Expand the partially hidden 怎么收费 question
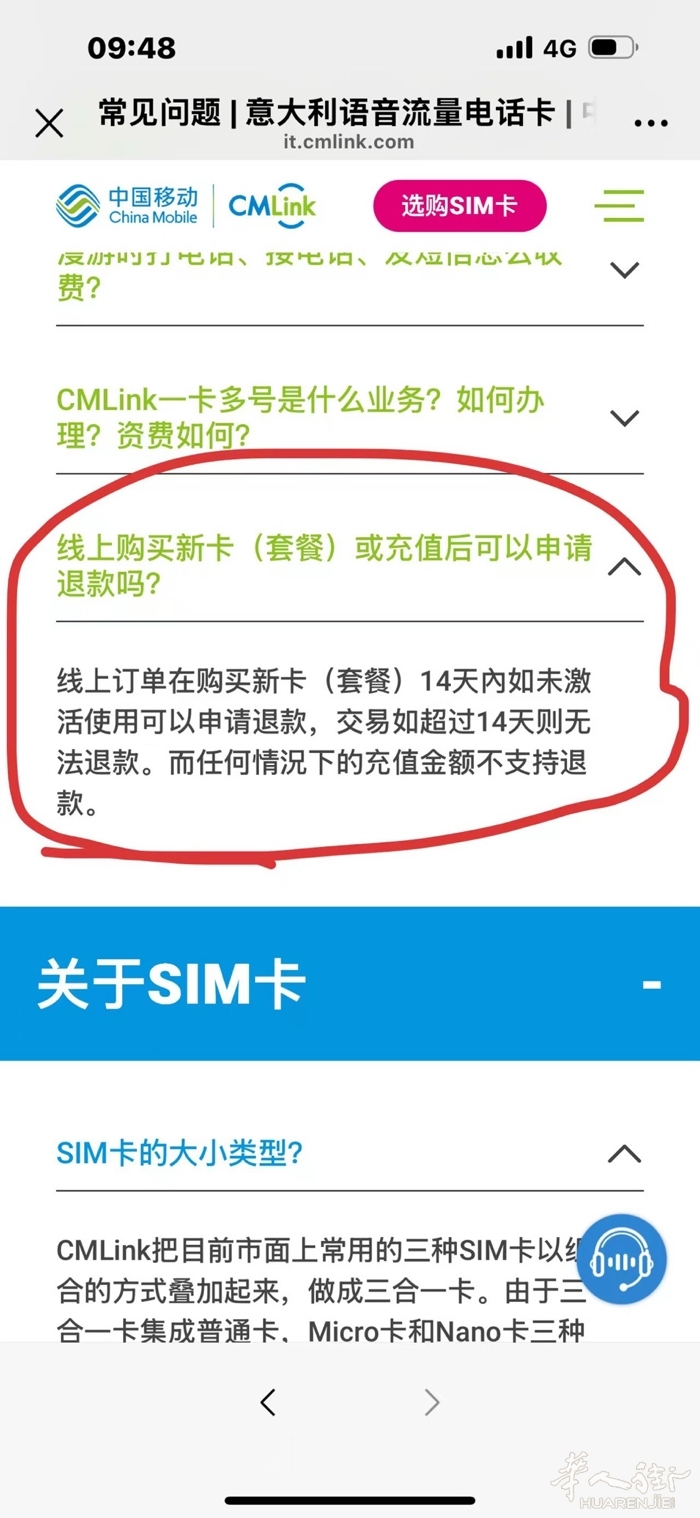This screenshot has height=1518, width=700. [625, 270]
